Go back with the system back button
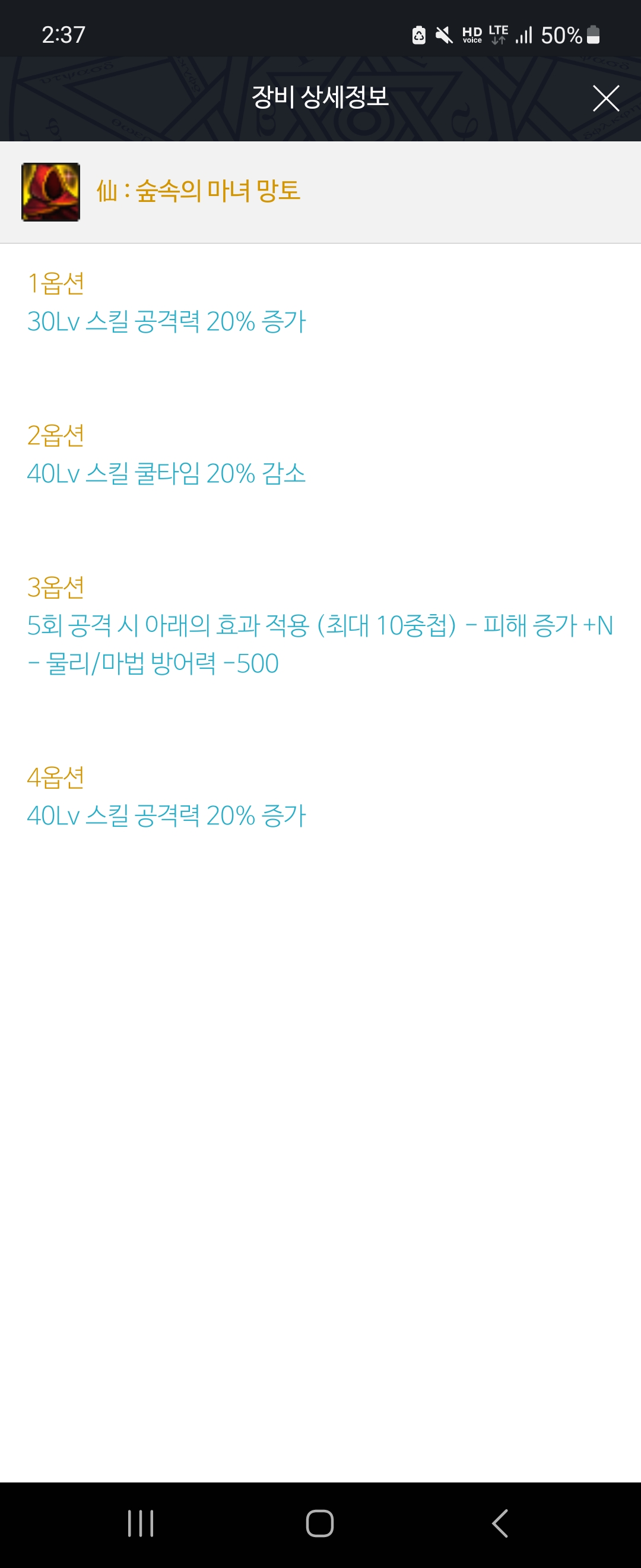641x1568 pixels. click(x=500, y=1523)
